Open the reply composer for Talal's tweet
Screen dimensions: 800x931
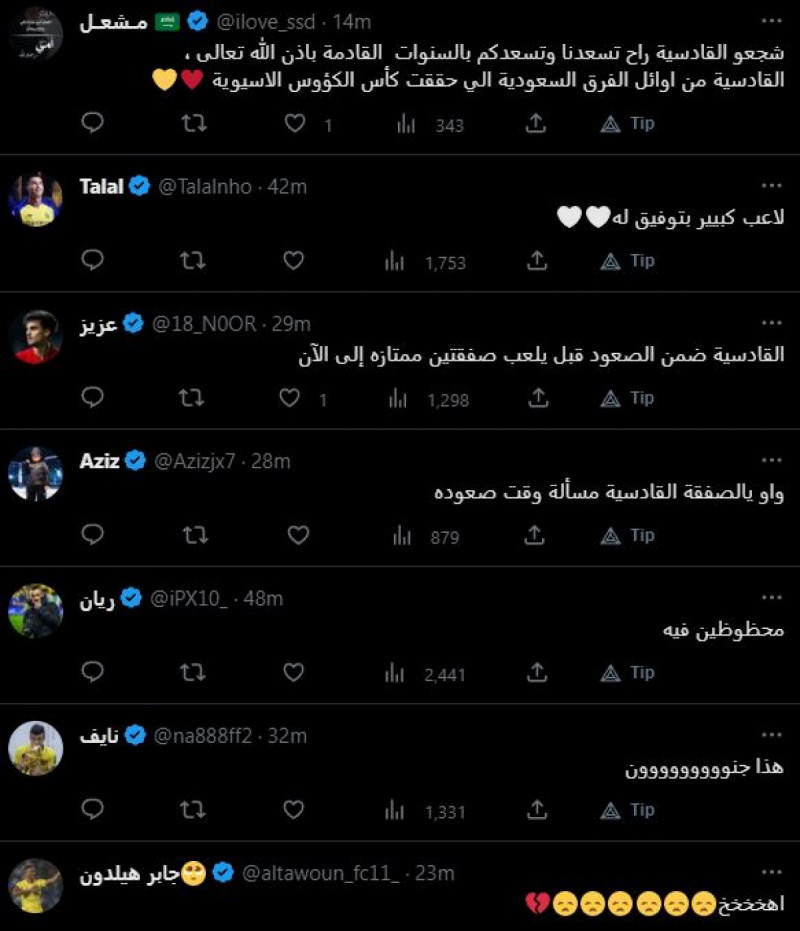[92, 260]
